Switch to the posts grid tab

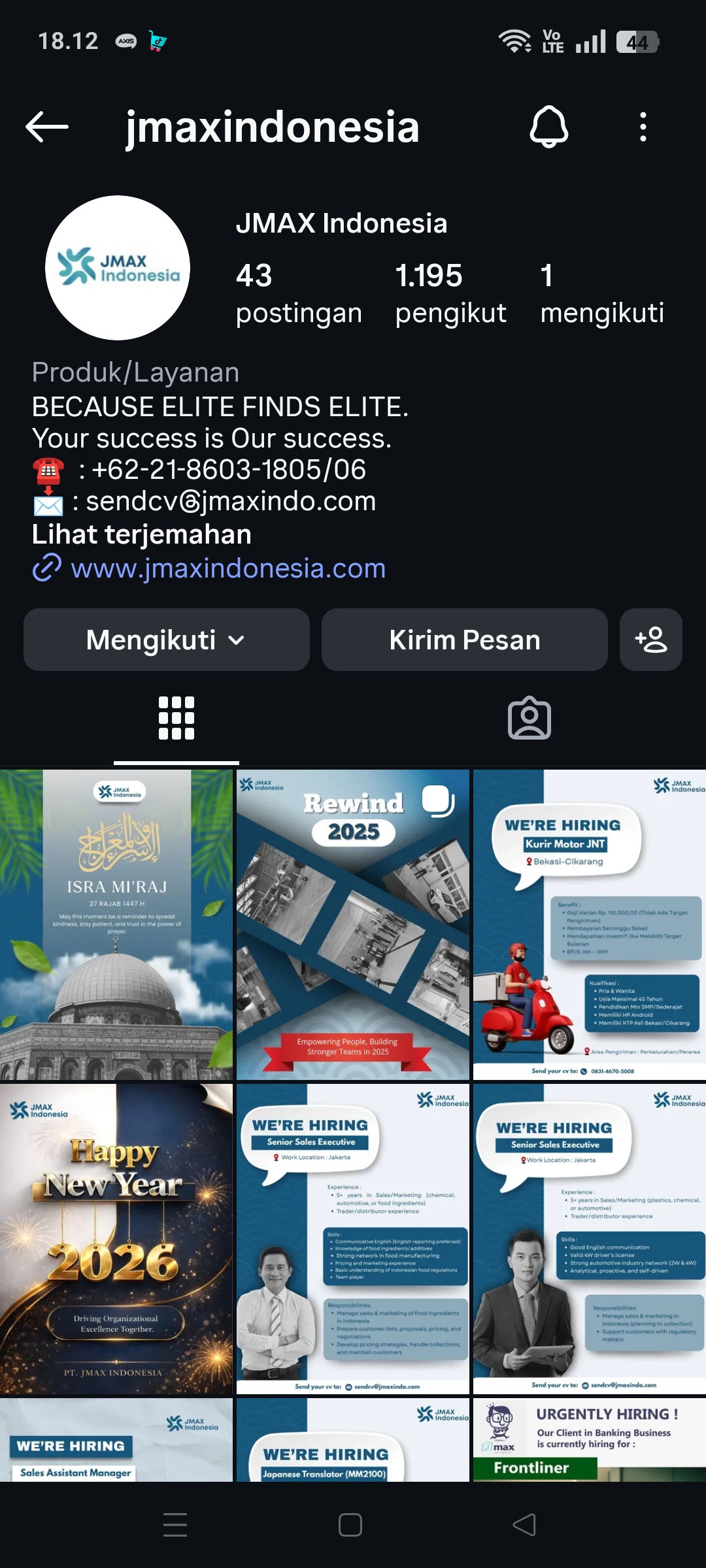click(x=176, y=718)
